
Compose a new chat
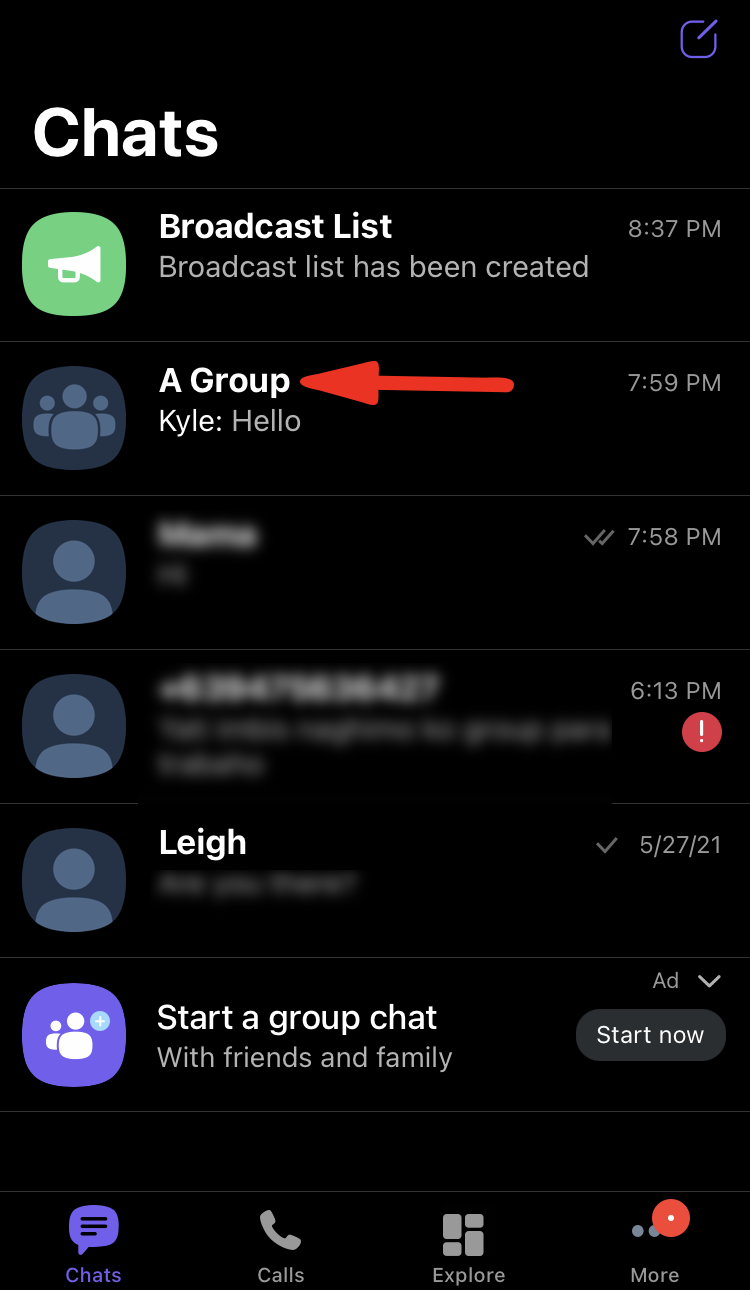(699, 39)
